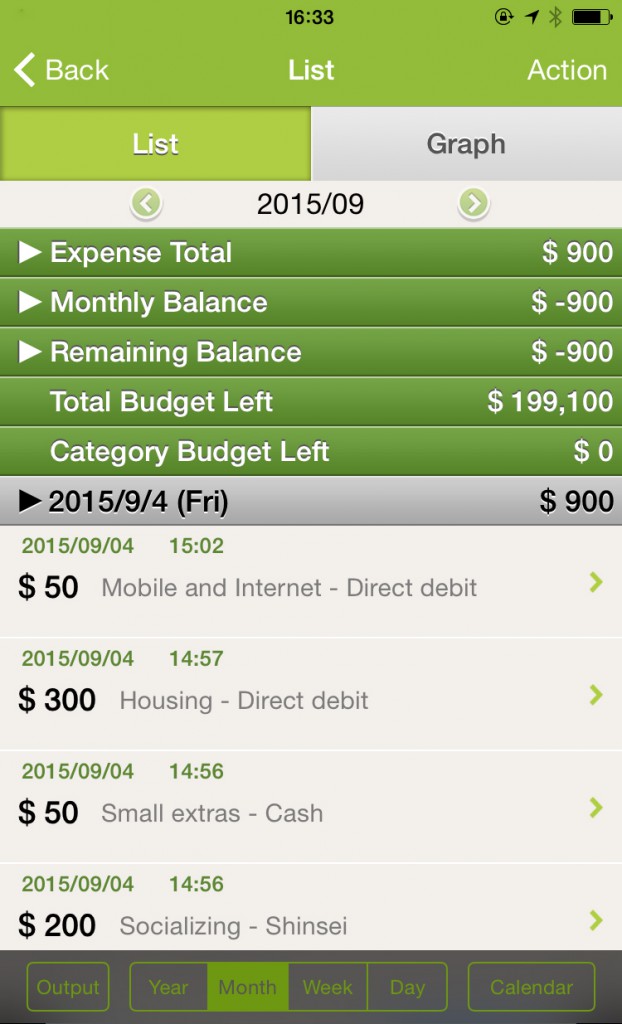Go to the previous month arrow

(147, 204)
